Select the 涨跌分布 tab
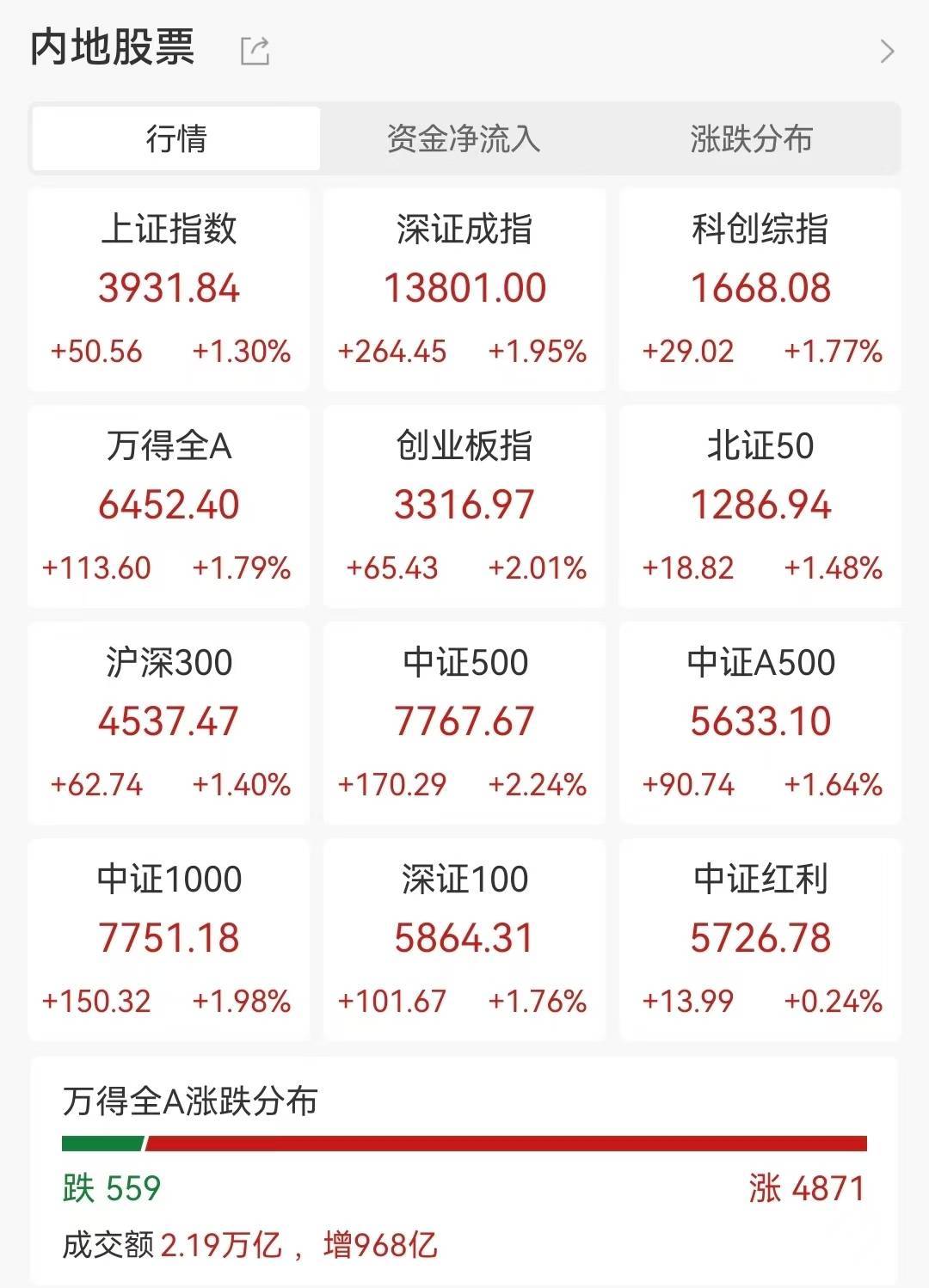The height and width of the screenshot is (1288, 929). point(751,138)
